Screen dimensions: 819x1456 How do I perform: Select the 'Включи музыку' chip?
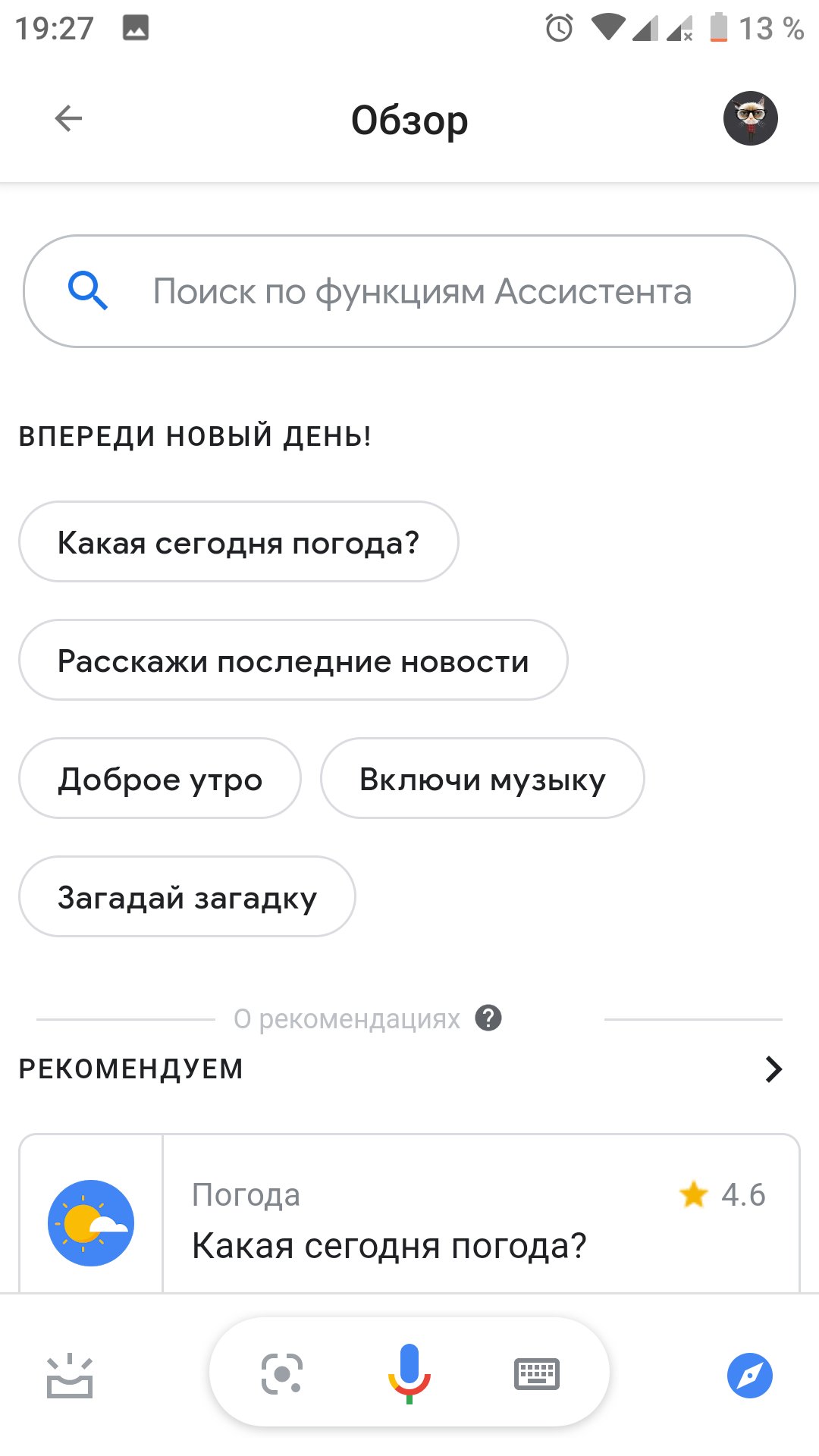click(482, 778)
